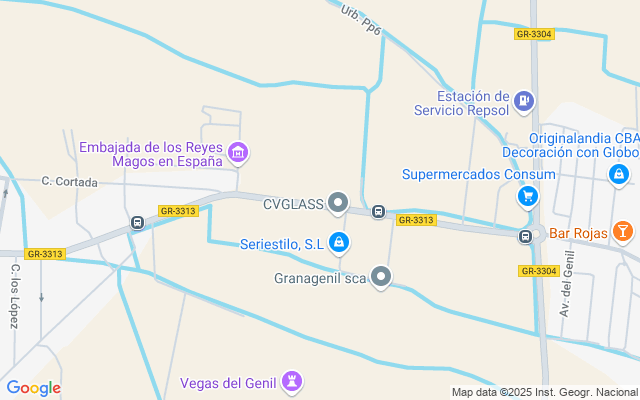The height and width of the screenshot is (400, 640).
Task: Open the Originalandia CBA Decoración con Globos pin
Action: (x=619, y=174)
